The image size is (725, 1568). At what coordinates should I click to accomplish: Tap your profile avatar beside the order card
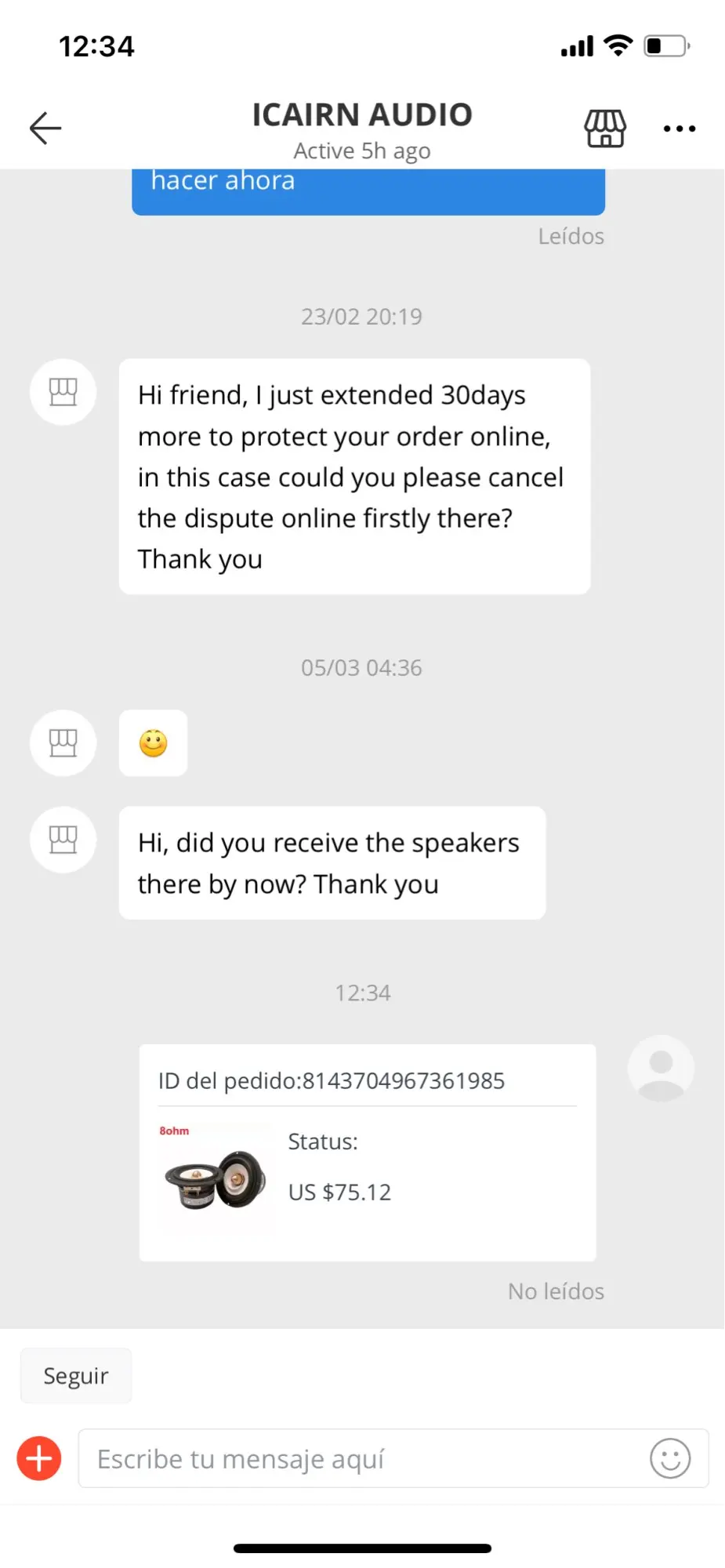661,1069
